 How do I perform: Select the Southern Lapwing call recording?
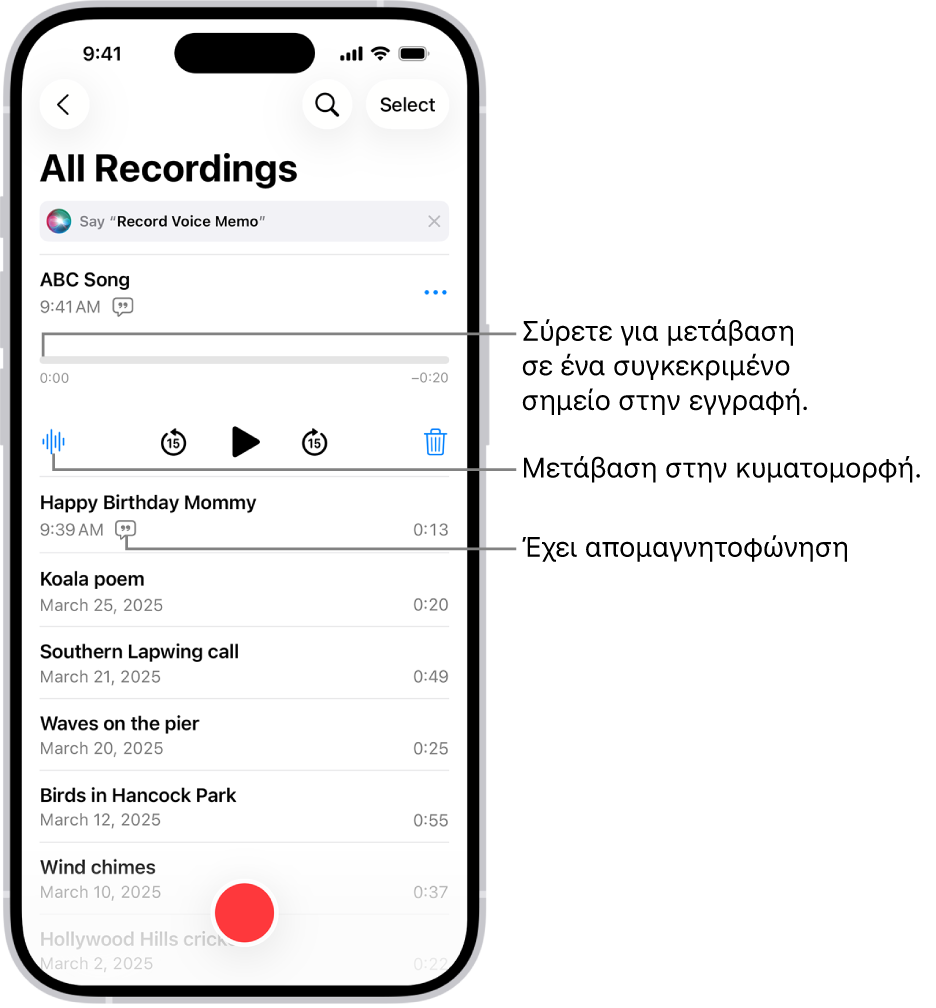point(139,652)
